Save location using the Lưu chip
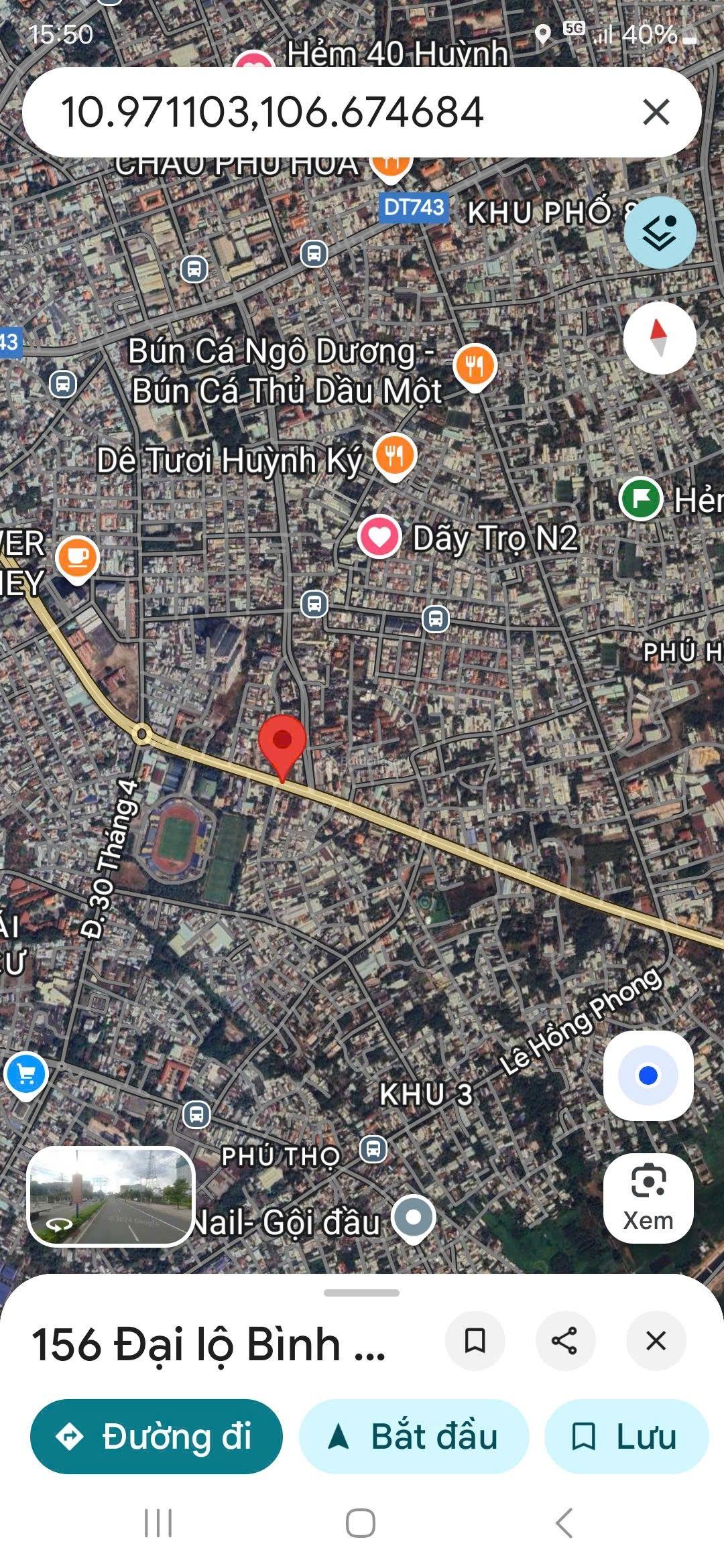Image resolution: width=724 pixels, height=1568 pixels. pyautogui.click(x=626, y=1437)
